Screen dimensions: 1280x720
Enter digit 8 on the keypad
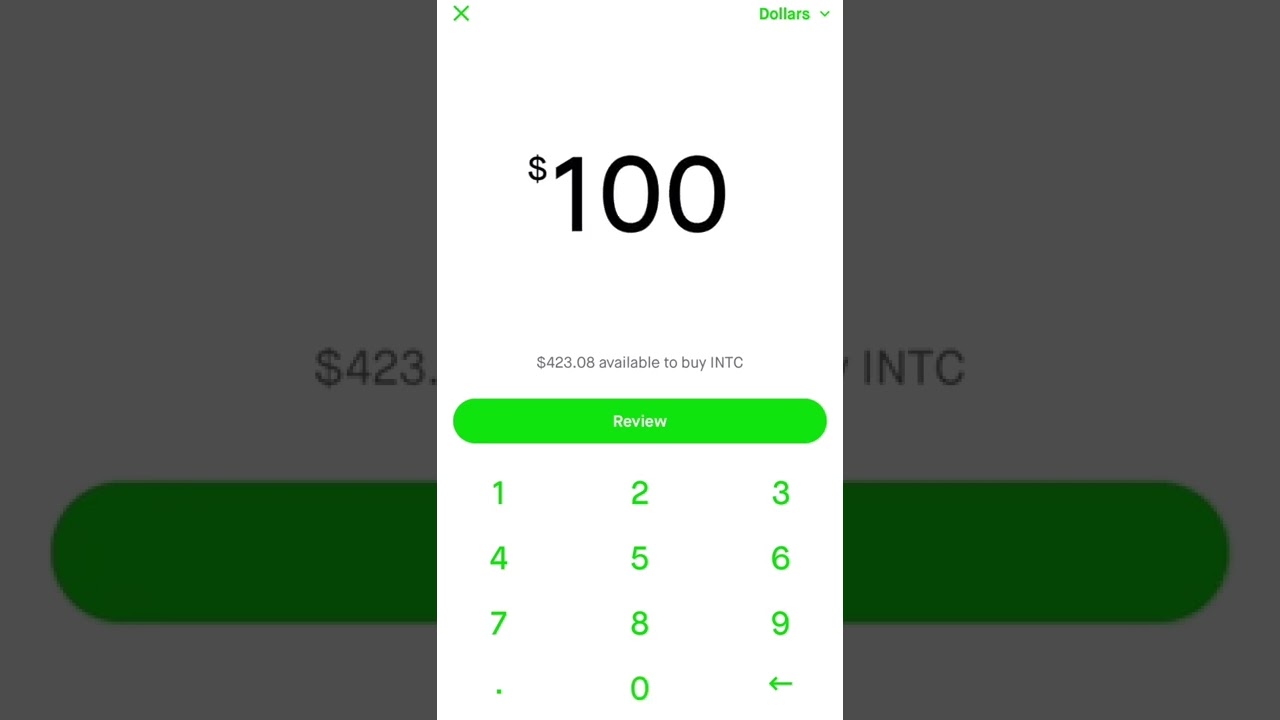pyautogui.click(x=640, y=623)
